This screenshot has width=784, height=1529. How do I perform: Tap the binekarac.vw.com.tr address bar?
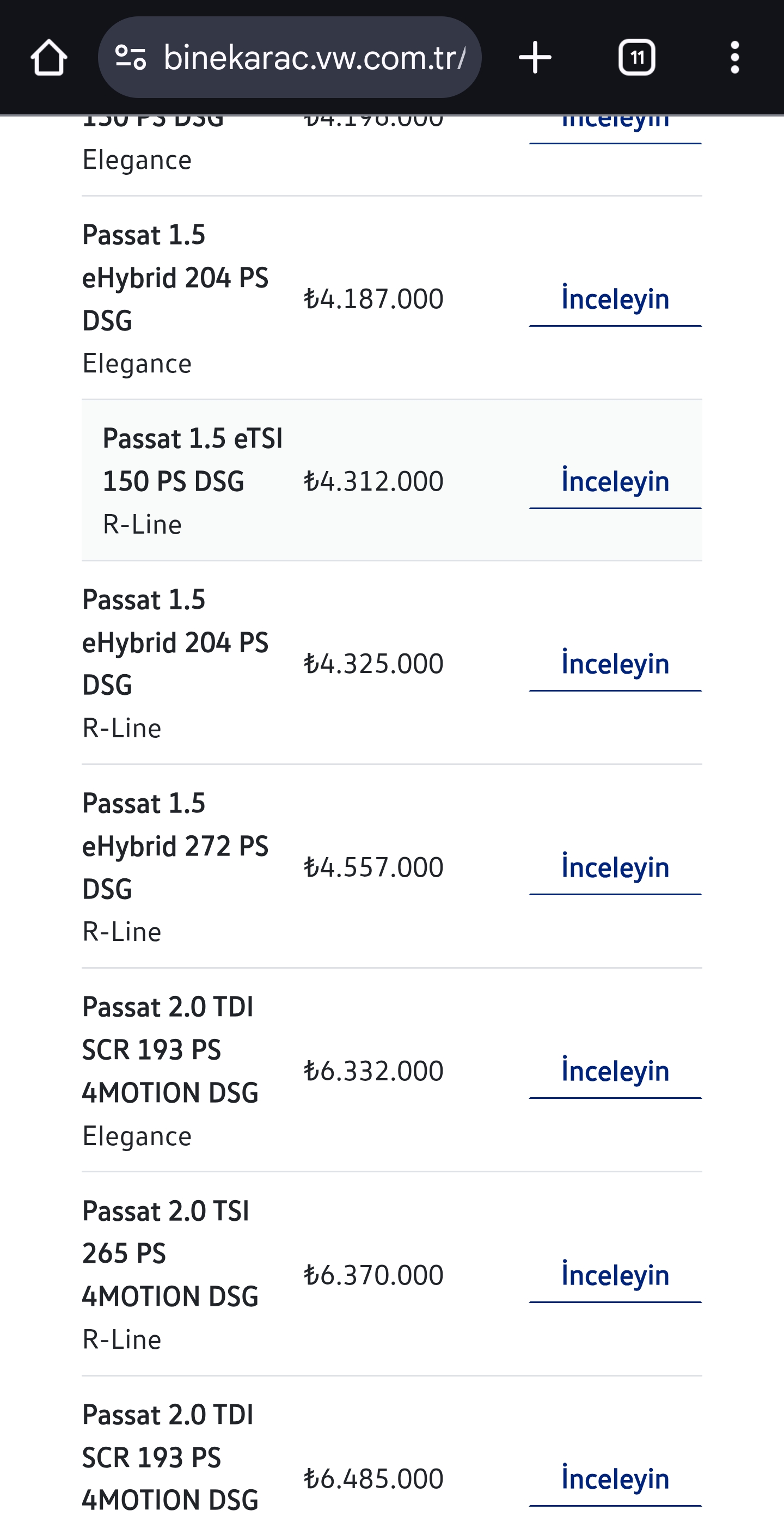tap(290, 58)
